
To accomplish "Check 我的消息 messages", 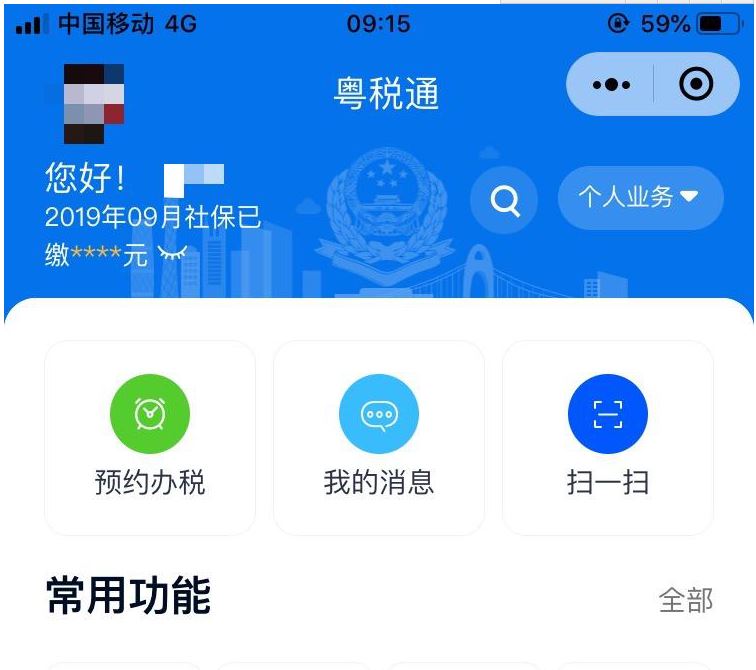I will (x=379, y=438).
